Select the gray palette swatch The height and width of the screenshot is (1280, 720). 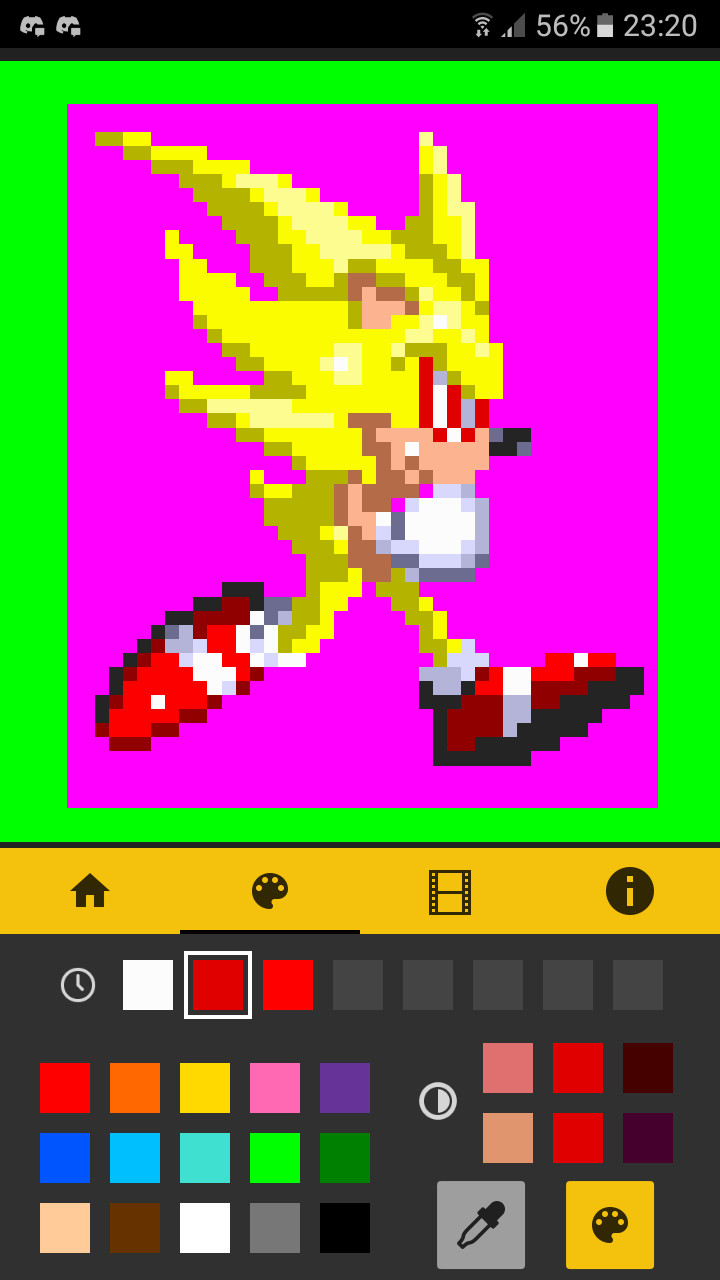275,1228
